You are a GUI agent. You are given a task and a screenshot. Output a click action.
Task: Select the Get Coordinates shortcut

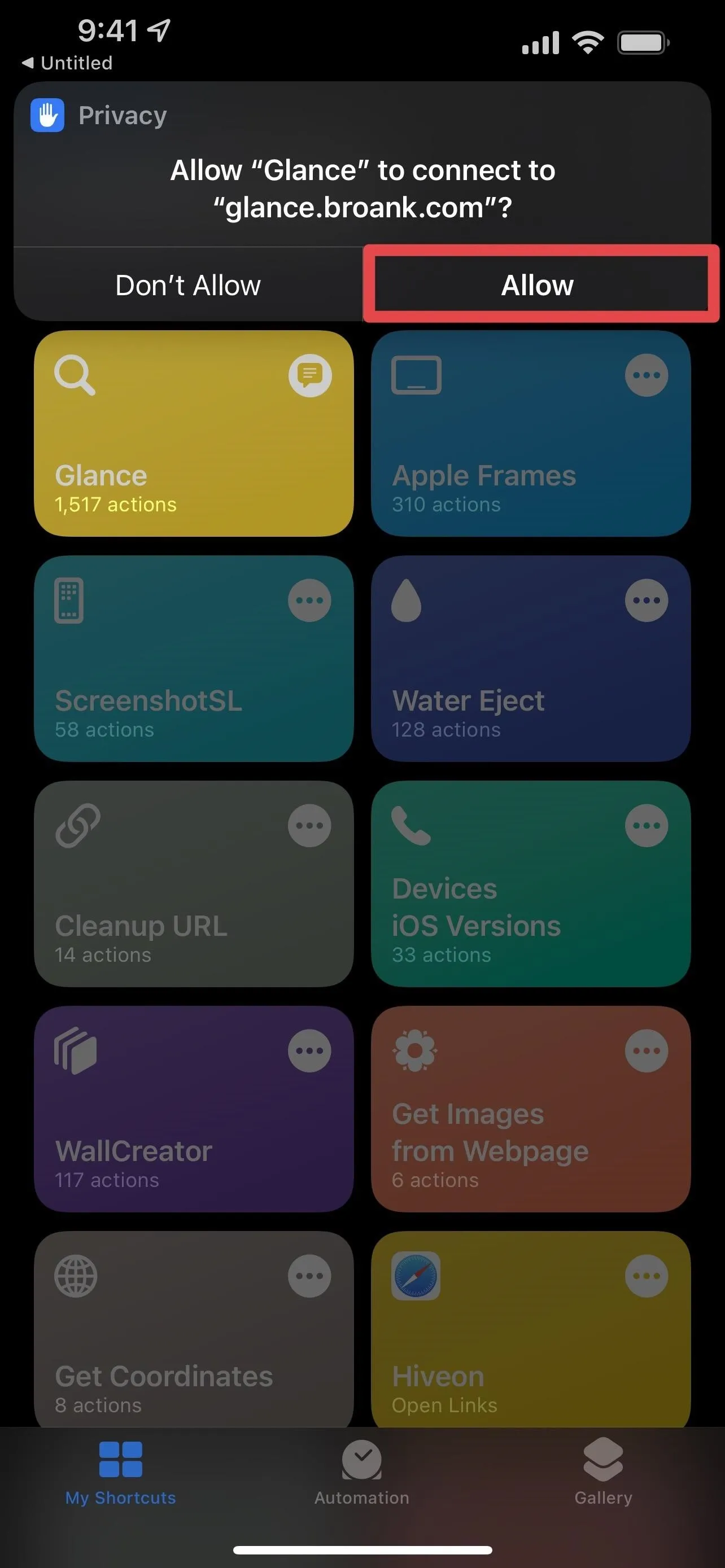194,1329
